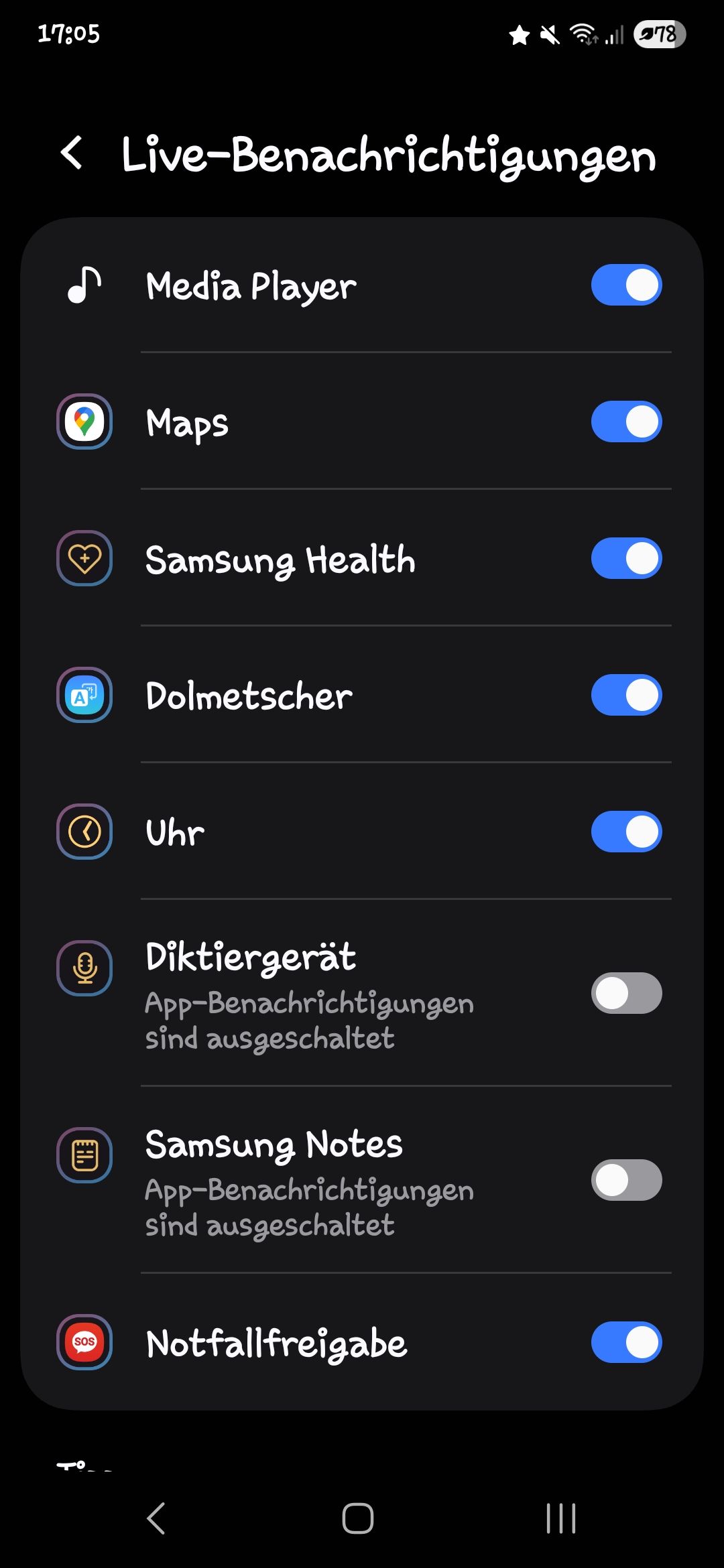The image size is (724, 1568).
Task: Select the Samsung Health heart icon
Action: click(84, 560)
